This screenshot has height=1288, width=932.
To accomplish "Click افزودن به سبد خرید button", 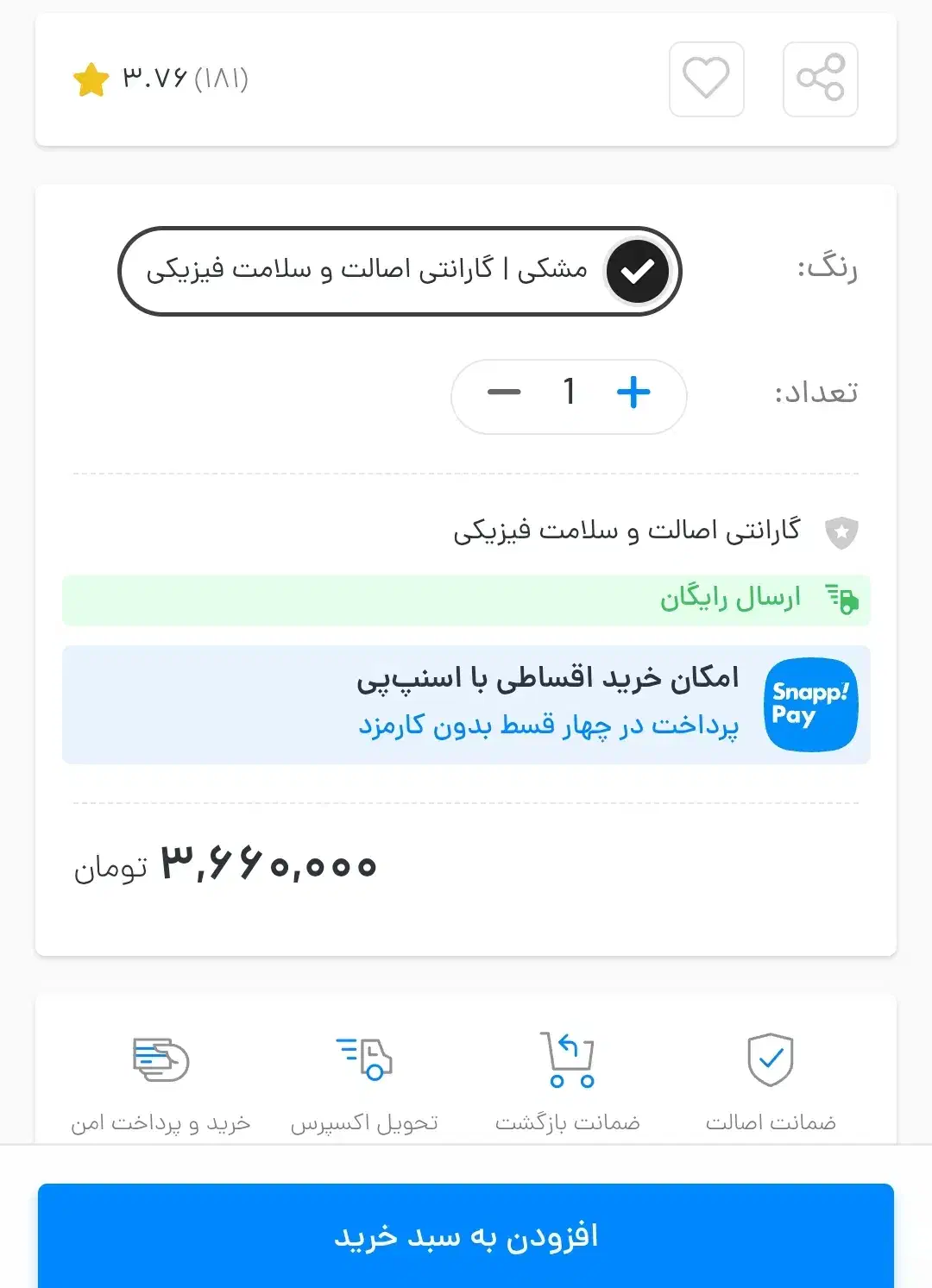I will [x=466, y=1235].
